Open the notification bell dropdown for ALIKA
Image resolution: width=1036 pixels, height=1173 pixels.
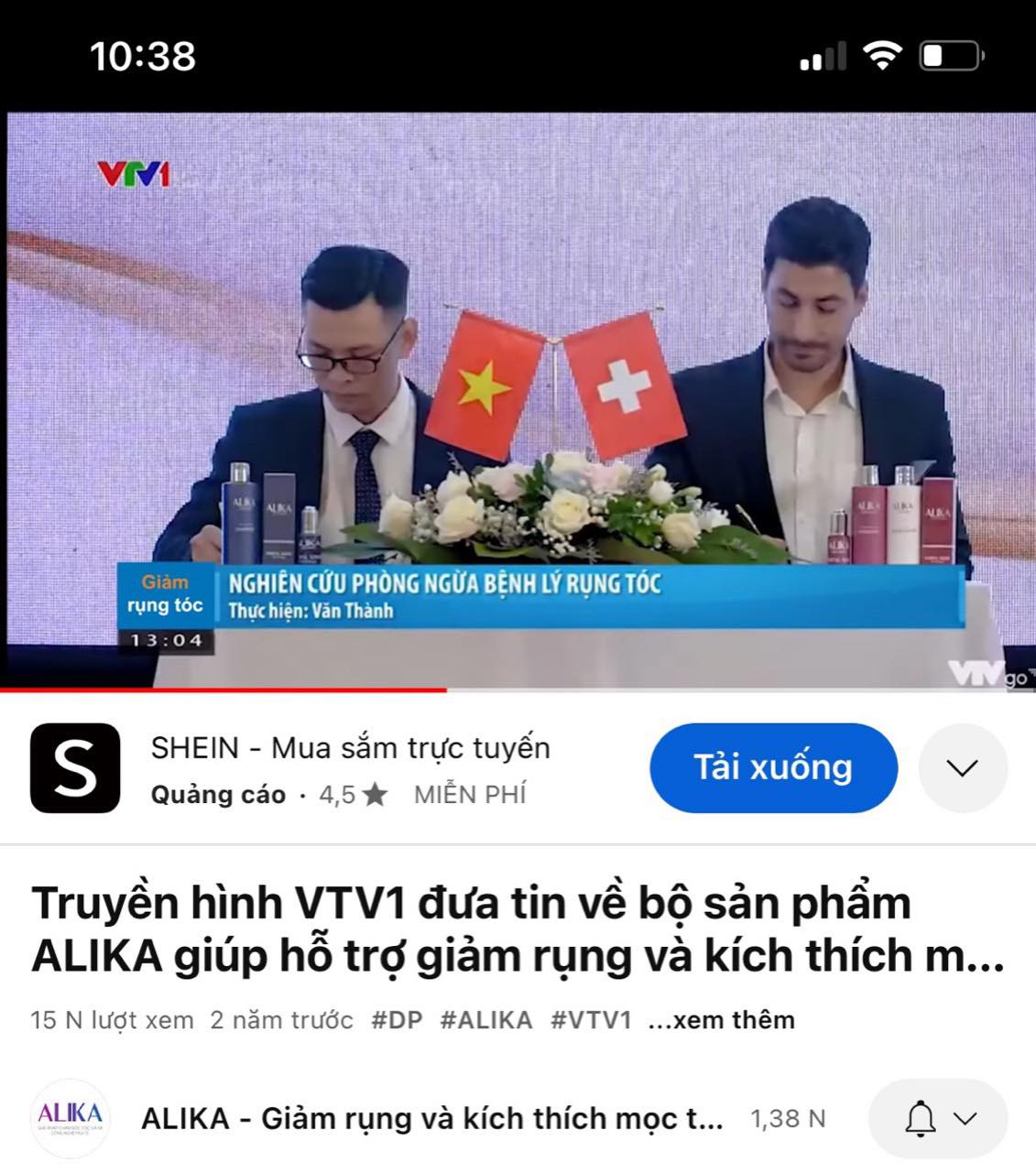coord(938,1118)
